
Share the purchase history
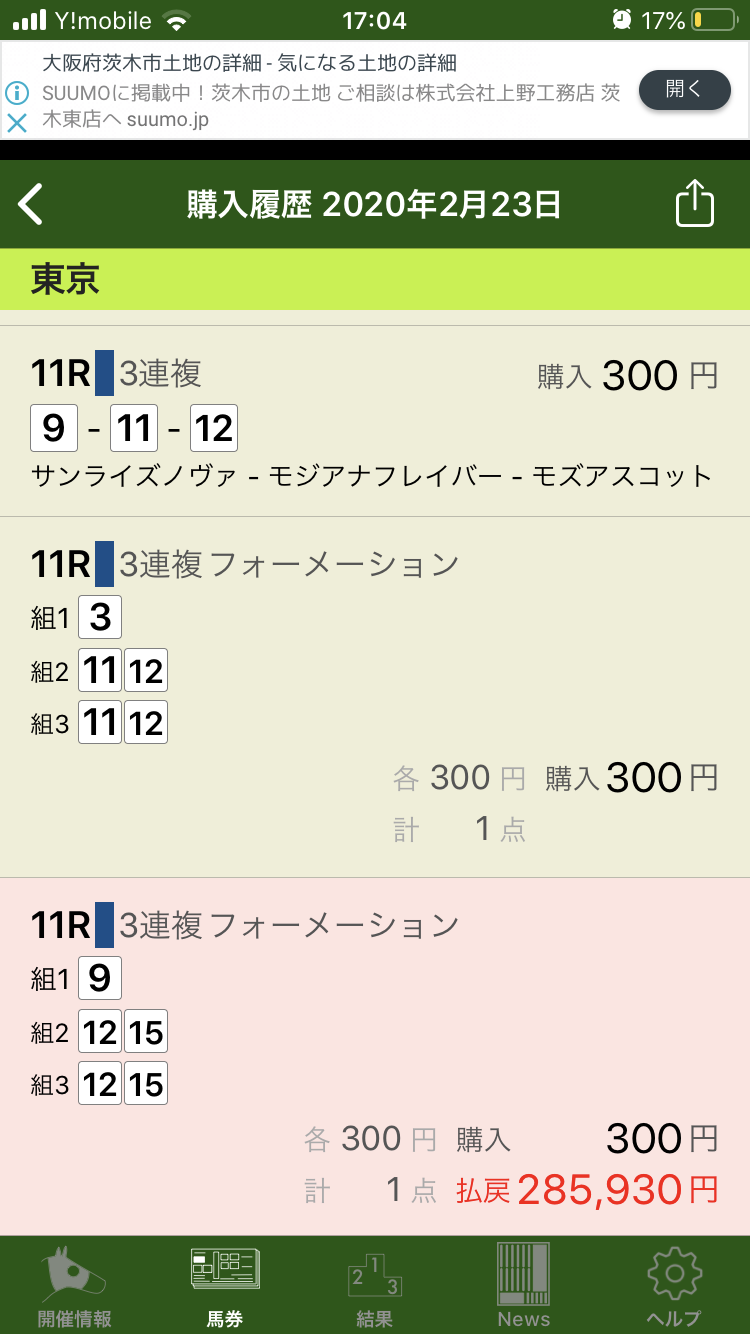(x=694, y=204)
